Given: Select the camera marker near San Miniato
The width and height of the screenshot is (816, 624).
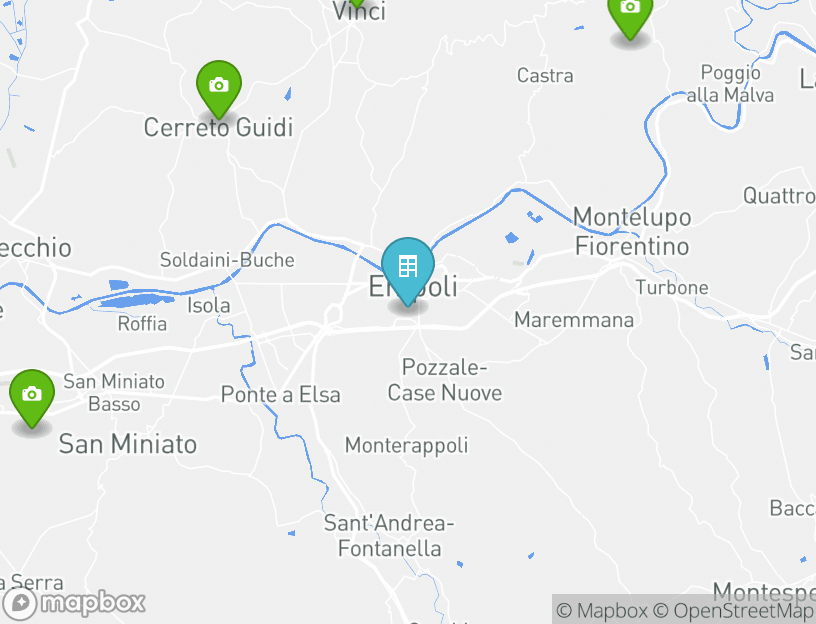Looking at the screenshot, I should click(32, 396).
